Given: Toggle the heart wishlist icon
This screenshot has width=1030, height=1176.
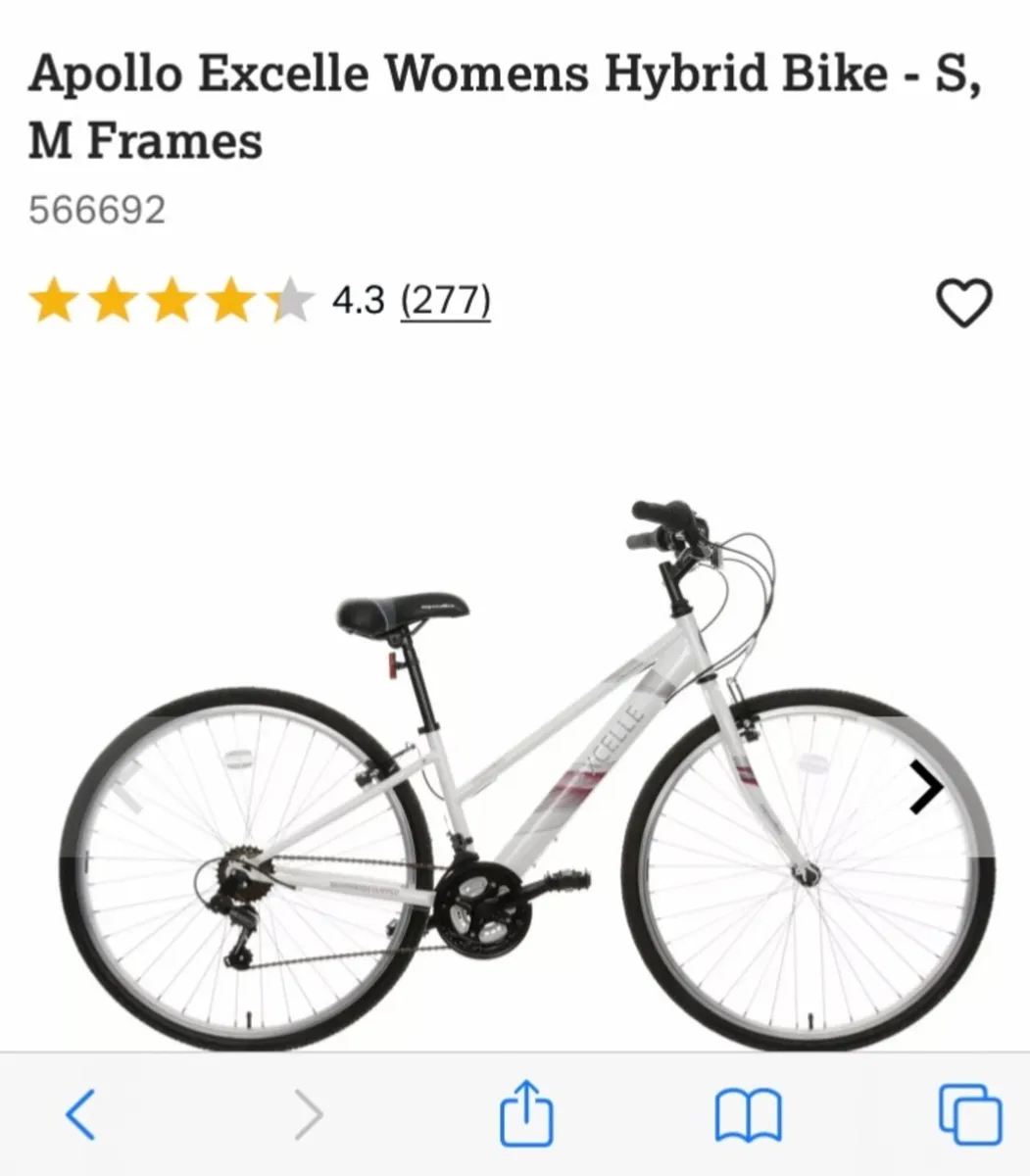Looking at the screenshot, I should tap(965, 304).
